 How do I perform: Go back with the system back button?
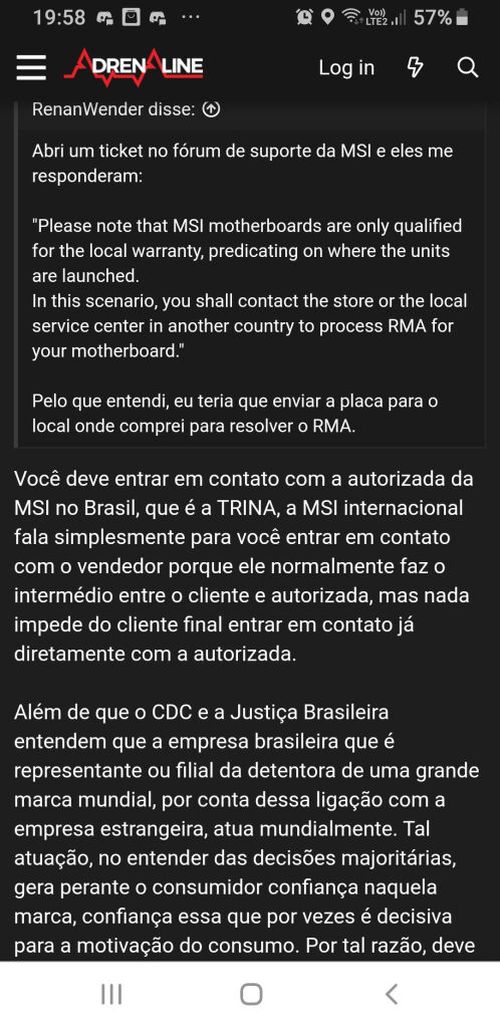pos(391,994)
